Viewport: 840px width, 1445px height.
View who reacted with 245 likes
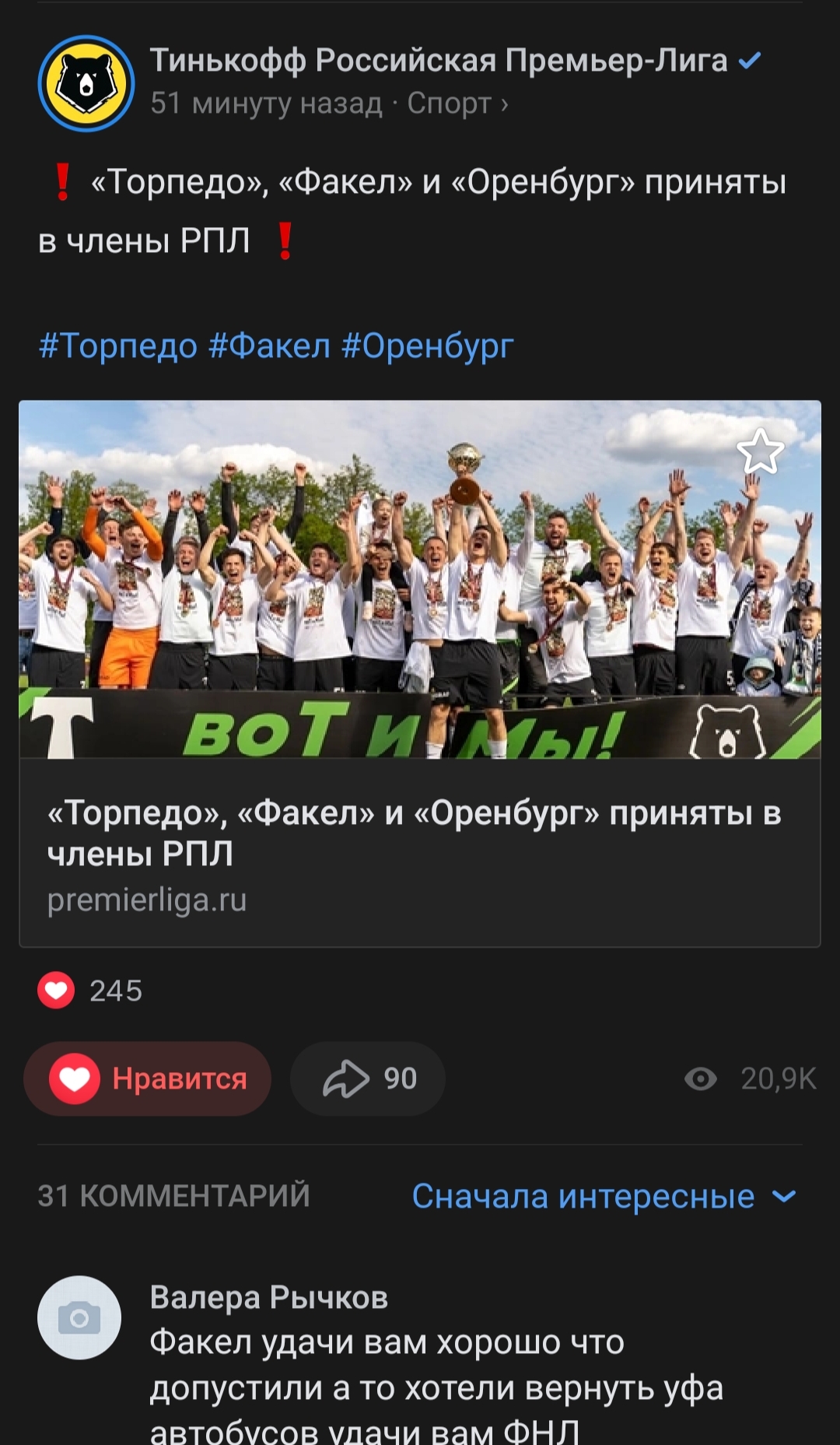coord(90,991)
